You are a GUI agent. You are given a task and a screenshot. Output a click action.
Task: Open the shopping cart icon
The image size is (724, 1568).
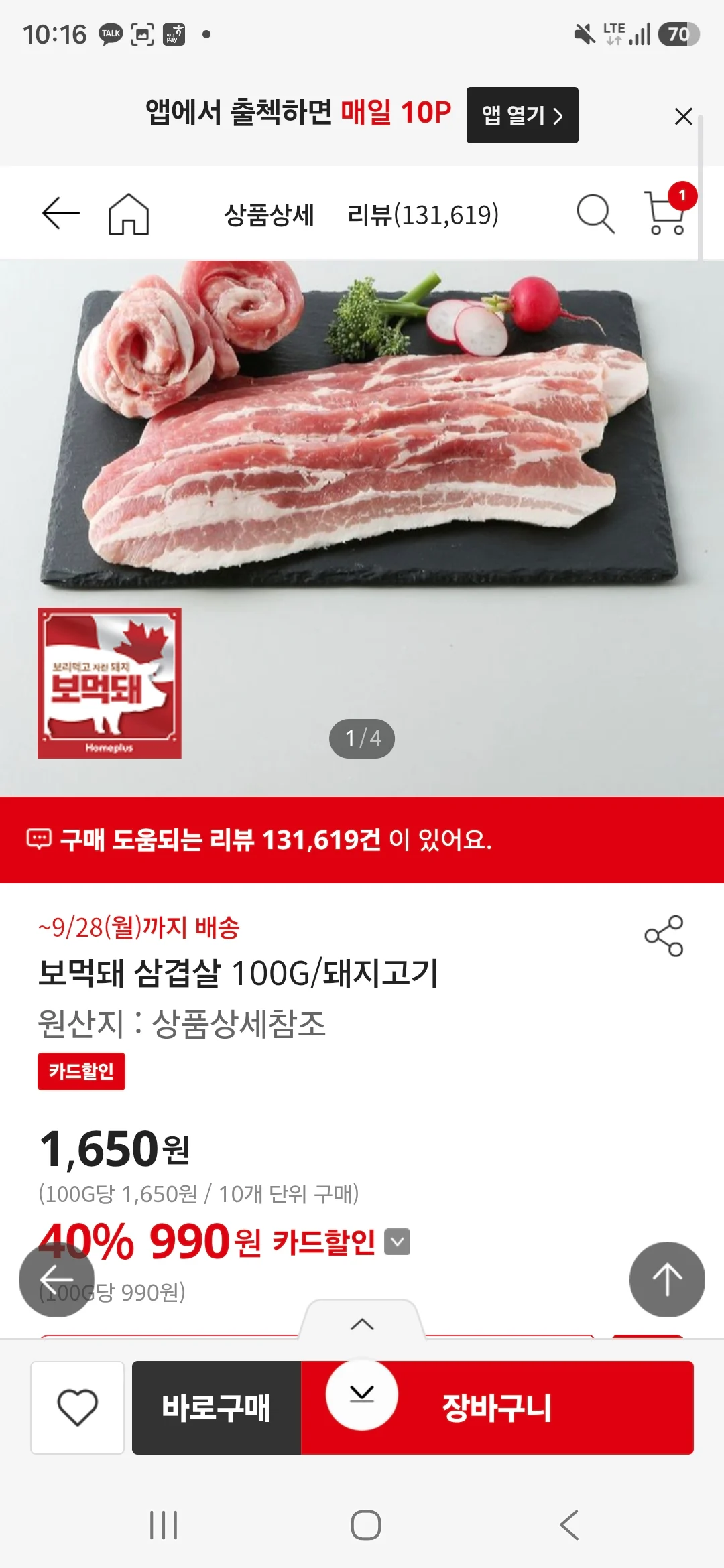669,209
